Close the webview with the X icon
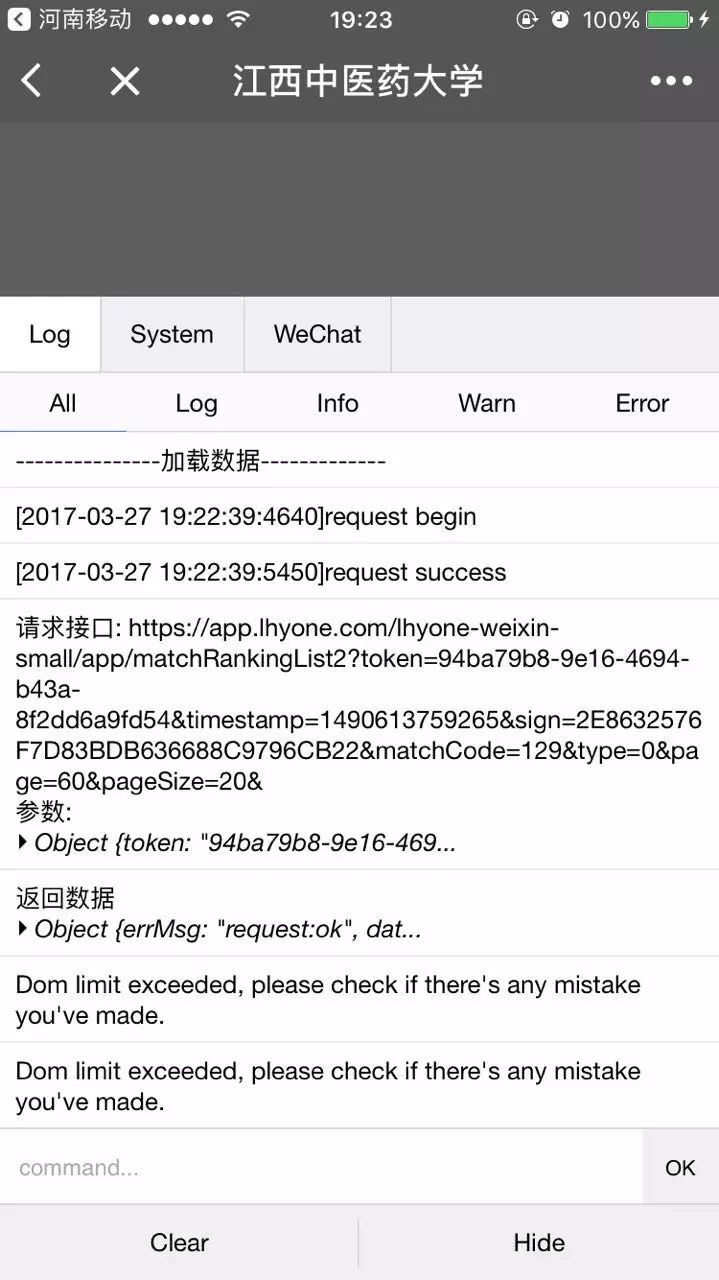The image size is (719, 1280). pyautogui.click(x=125, y=81)
